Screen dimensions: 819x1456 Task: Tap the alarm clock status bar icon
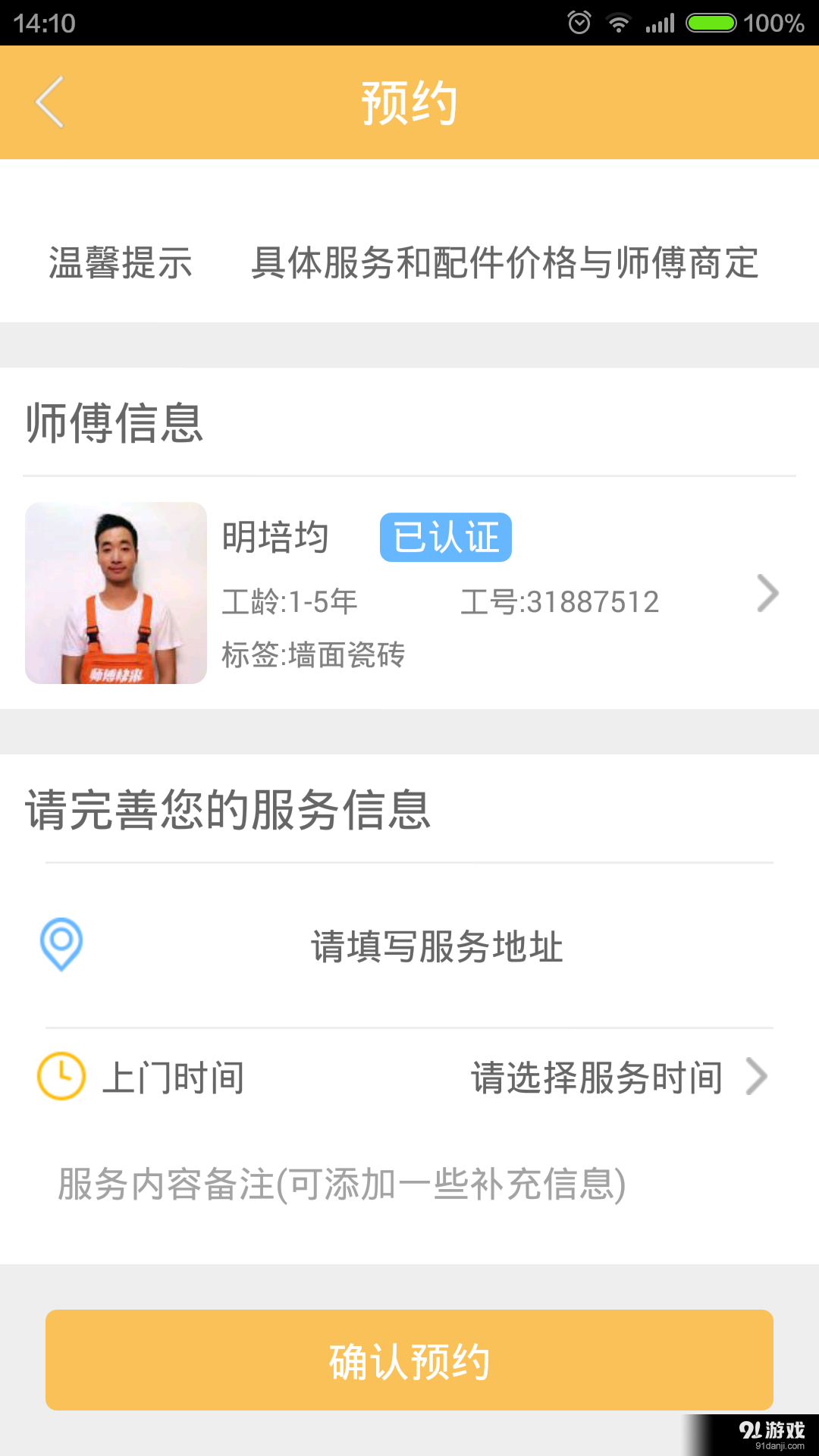(x=579, y=23)
